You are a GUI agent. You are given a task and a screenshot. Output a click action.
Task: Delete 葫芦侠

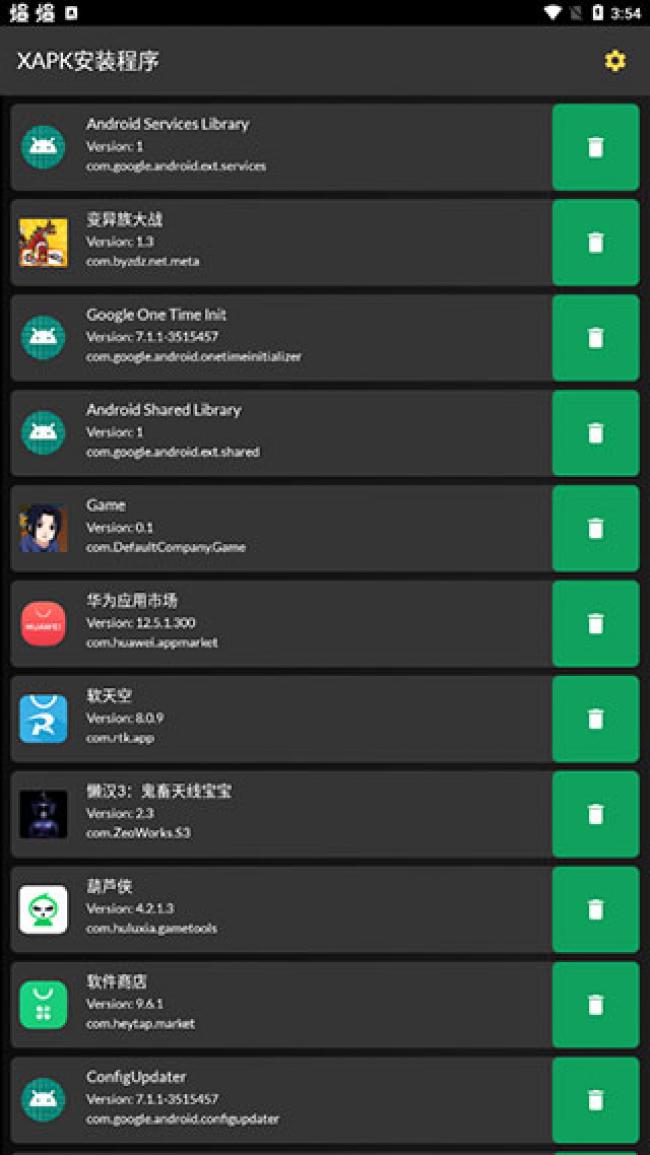click(x=595, y=910)
